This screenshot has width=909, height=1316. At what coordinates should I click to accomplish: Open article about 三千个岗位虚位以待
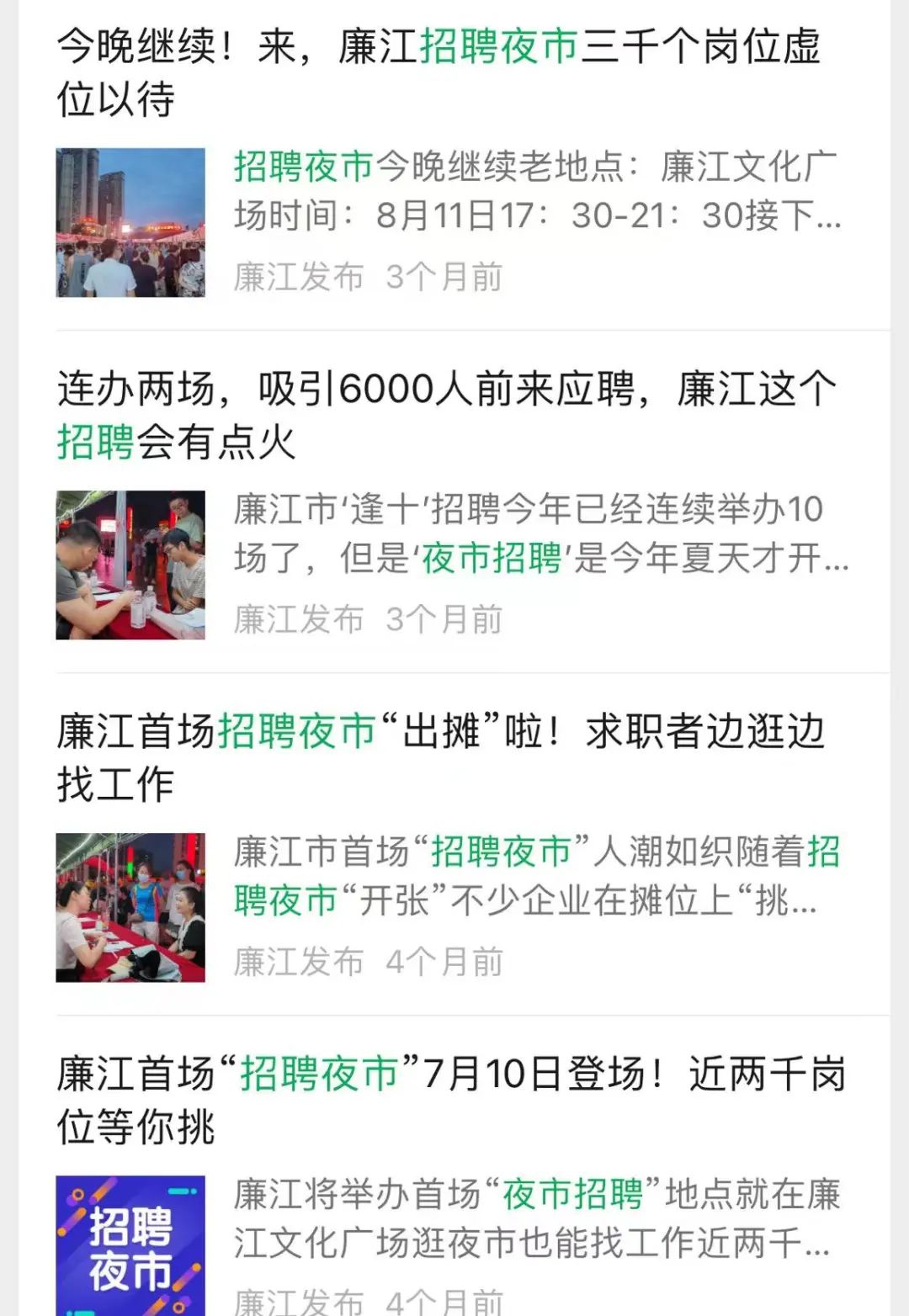(x=438, y=72)
